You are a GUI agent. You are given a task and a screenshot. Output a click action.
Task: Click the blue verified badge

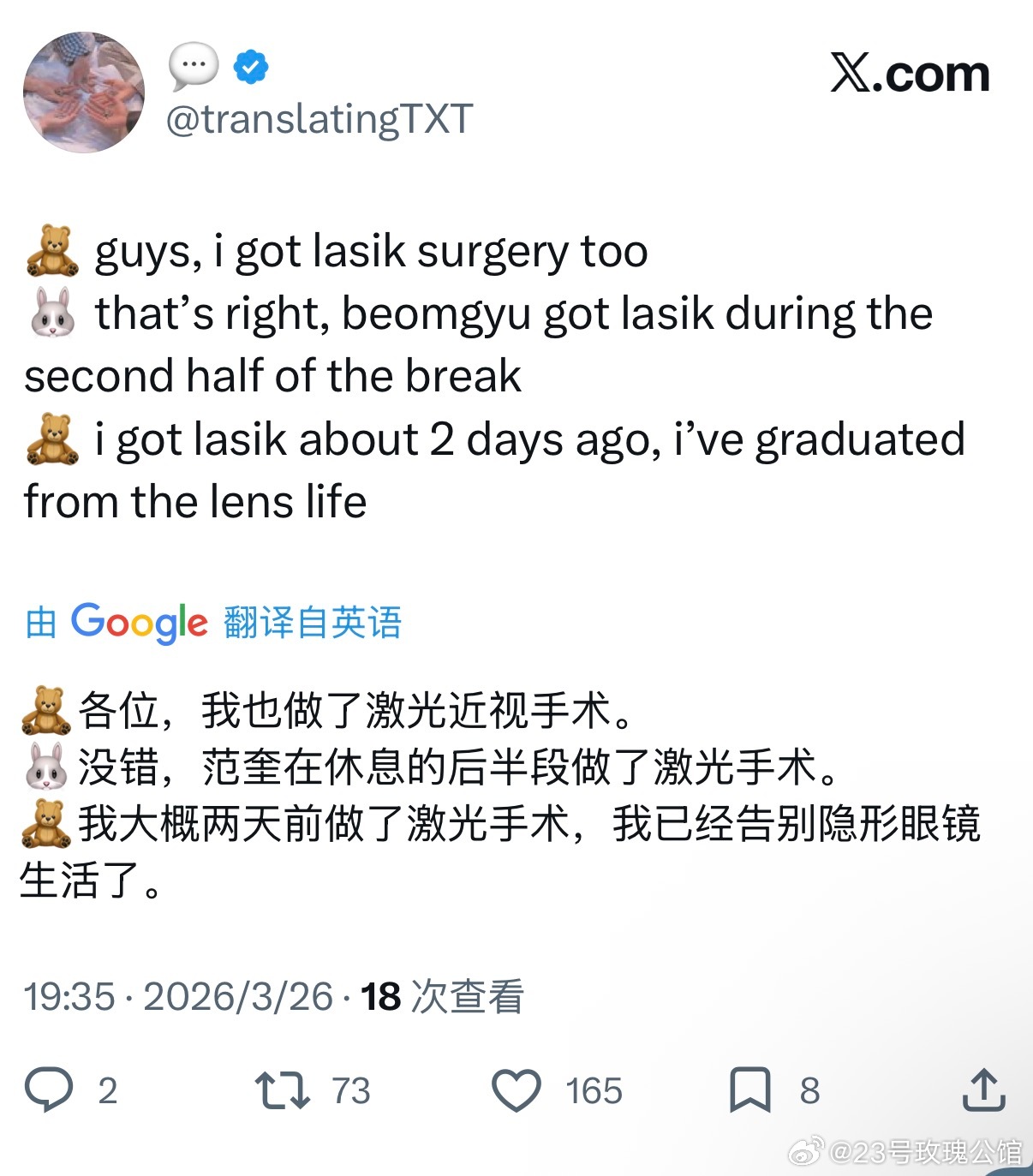(x=248, y=63)
